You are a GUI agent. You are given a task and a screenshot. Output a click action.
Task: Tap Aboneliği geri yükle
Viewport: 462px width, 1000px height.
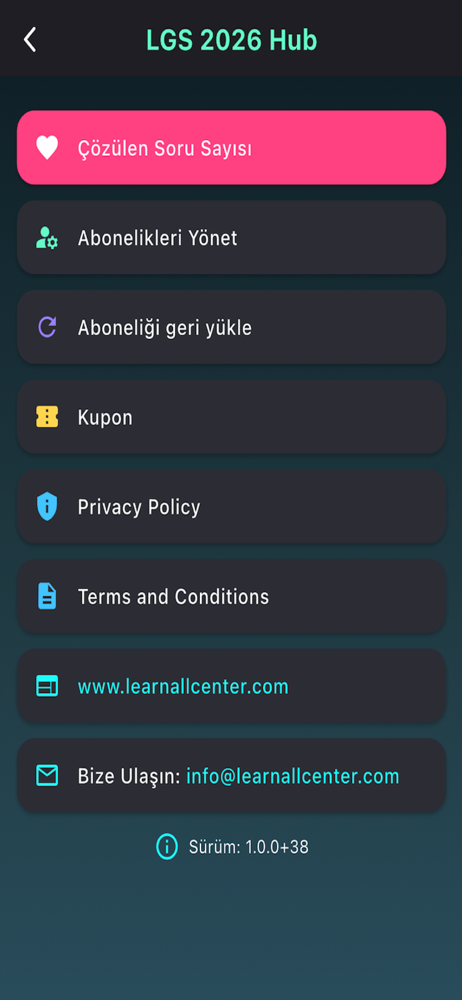231,328
